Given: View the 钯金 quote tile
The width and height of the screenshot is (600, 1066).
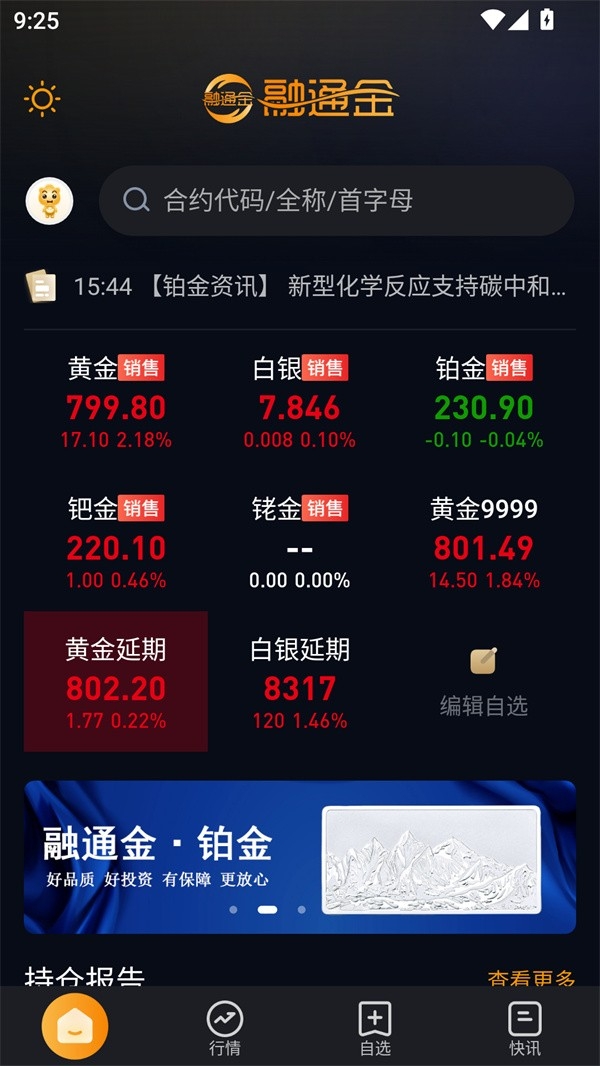Looking at the screenshot, I should pyautogui.click(x=116, y=541).
